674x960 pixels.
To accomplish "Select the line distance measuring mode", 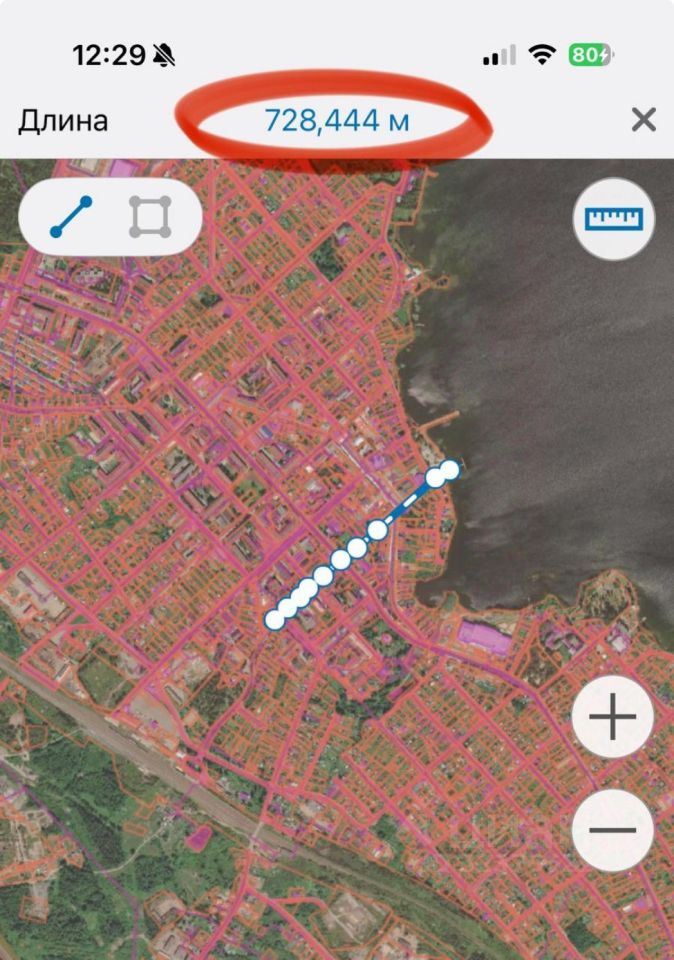I will 71,217.
